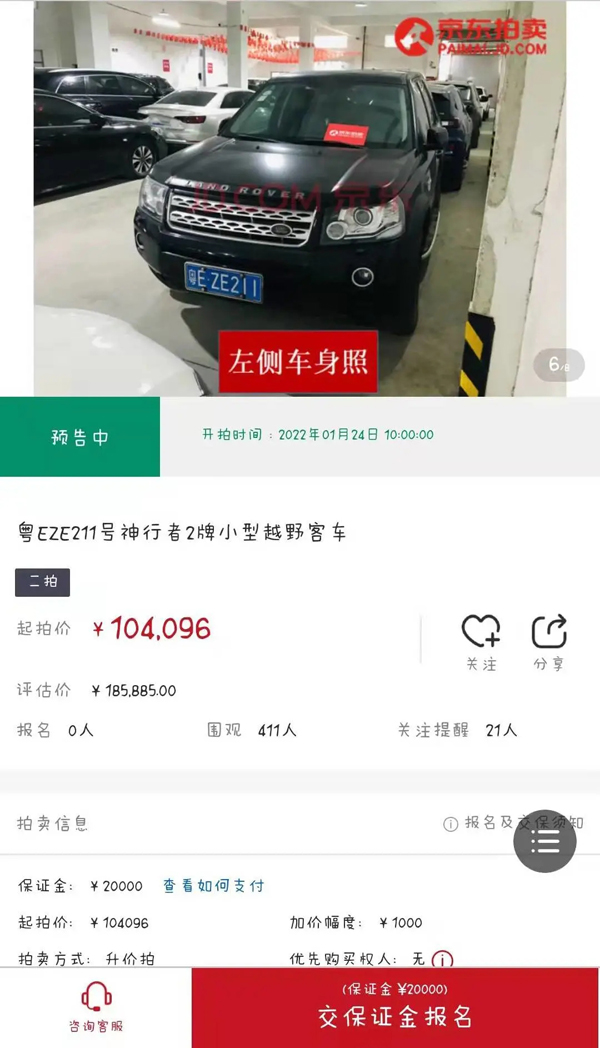Screen dimensions: 600x1048
Task: View info icon beside 优先购买权人
Action: [x=442, y=959]
